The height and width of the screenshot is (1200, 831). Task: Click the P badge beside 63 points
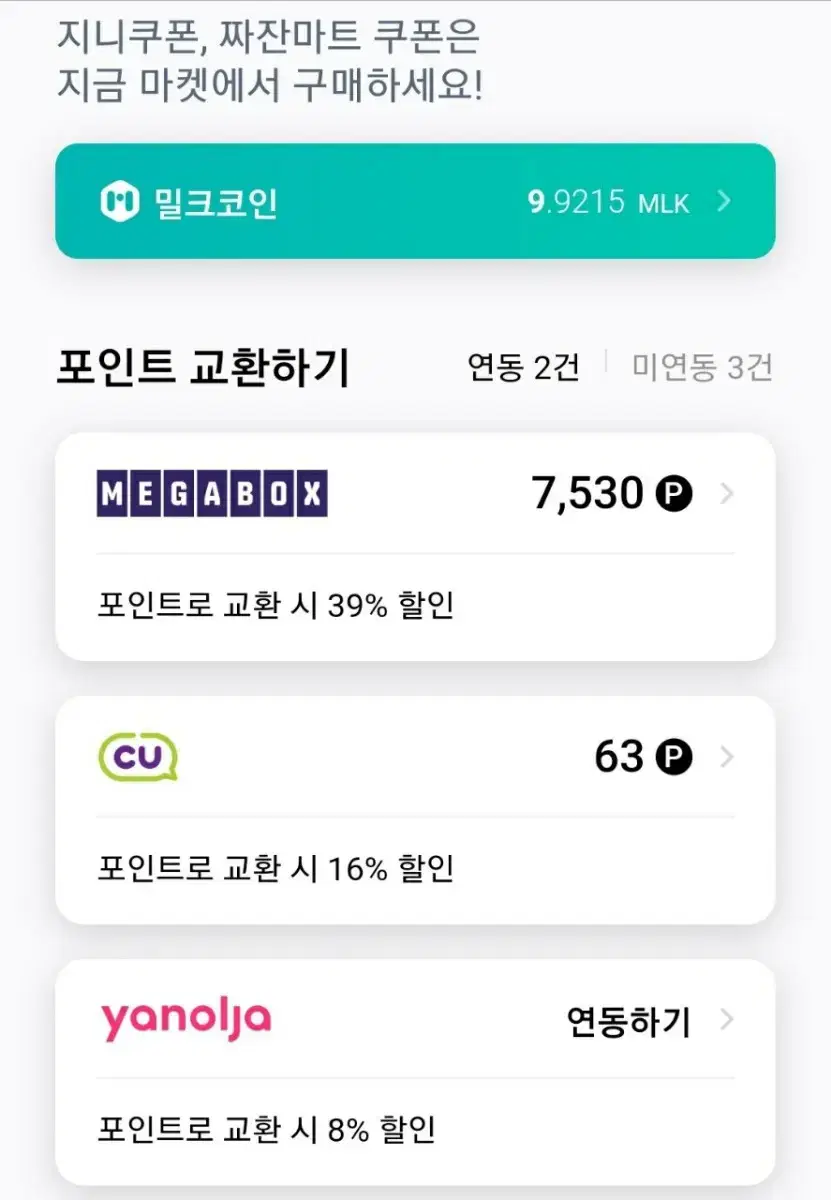(676, 757)
